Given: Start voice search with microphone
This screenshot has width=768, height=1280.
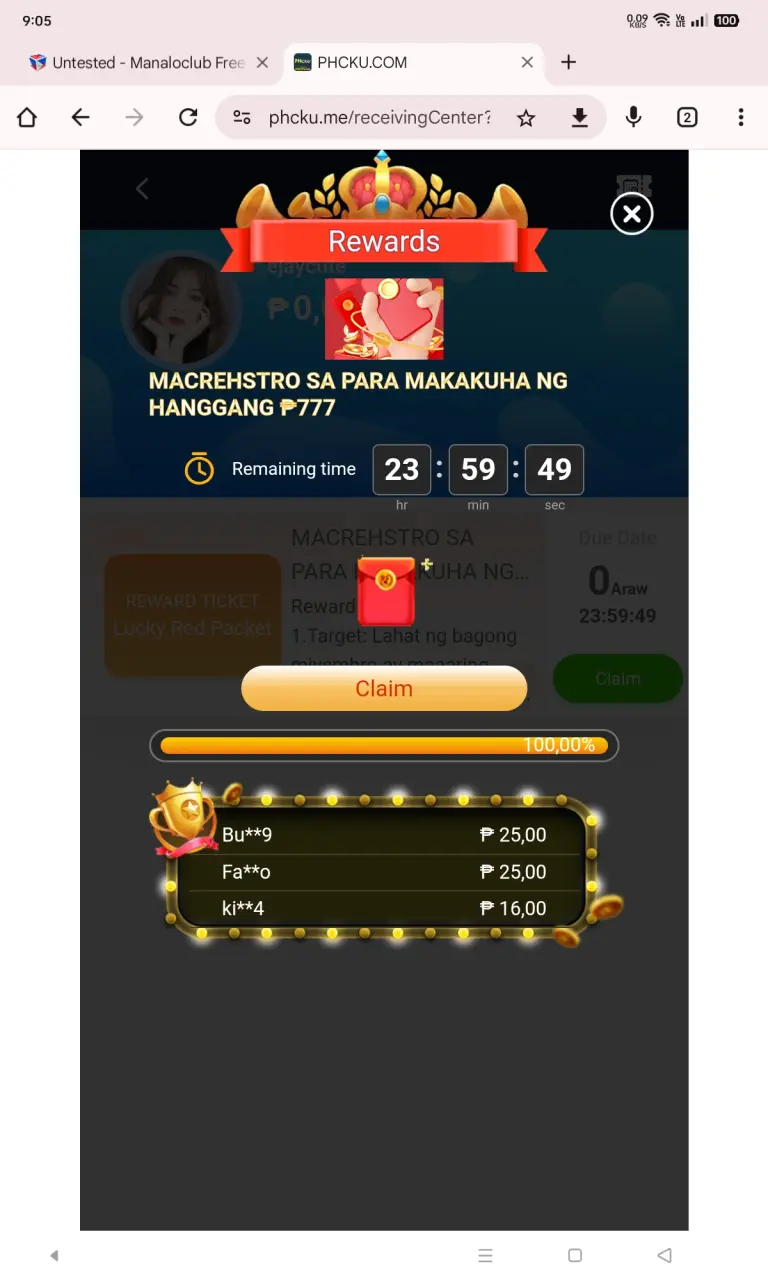Looking at the screenshot, I should click(x=633, y=118).
